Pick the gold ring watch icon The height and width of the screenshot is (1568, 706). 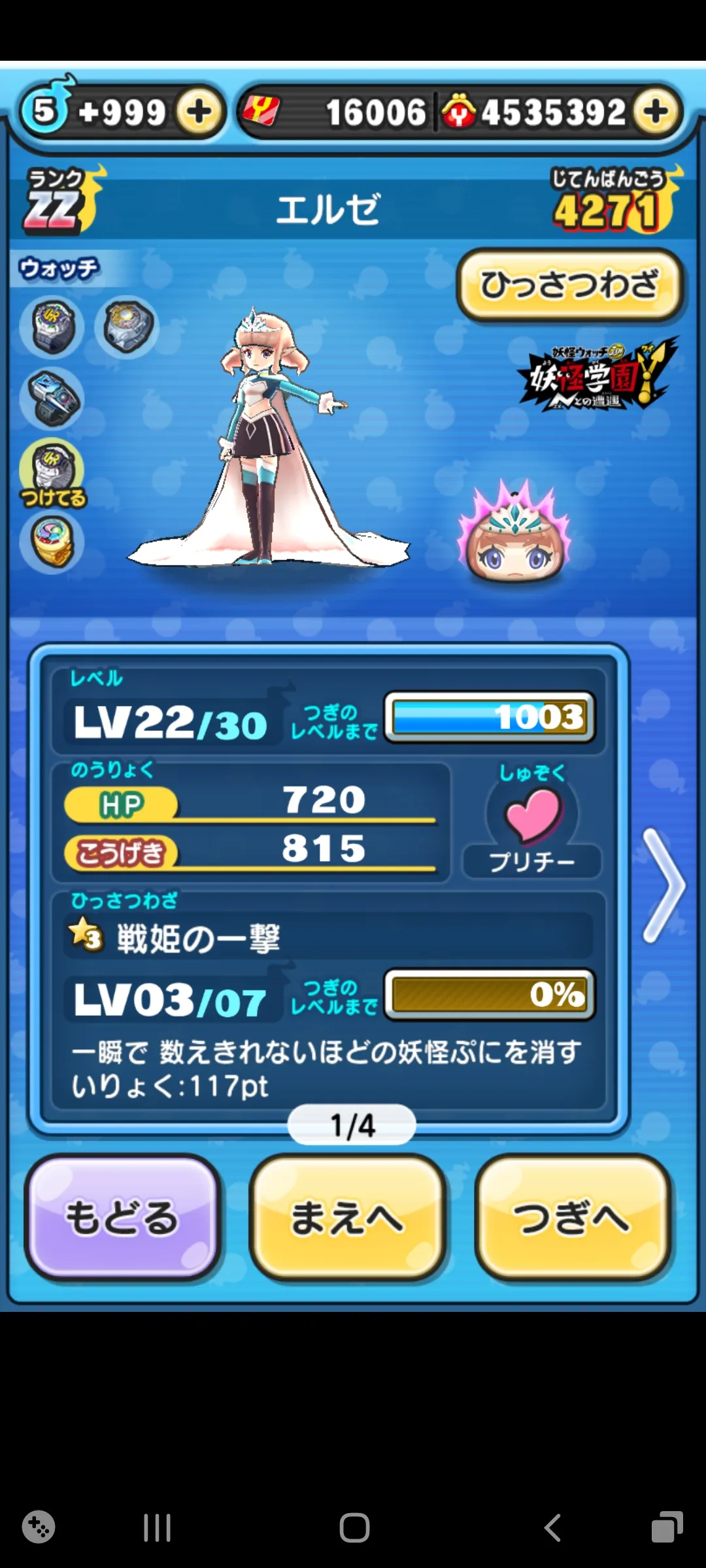pyautogui.click(x=52, y=542)
